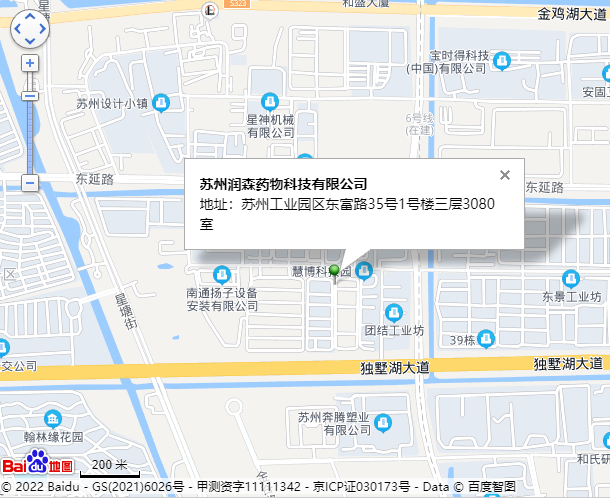
Task: Pan the map up with the arrow
Action: 30,15
